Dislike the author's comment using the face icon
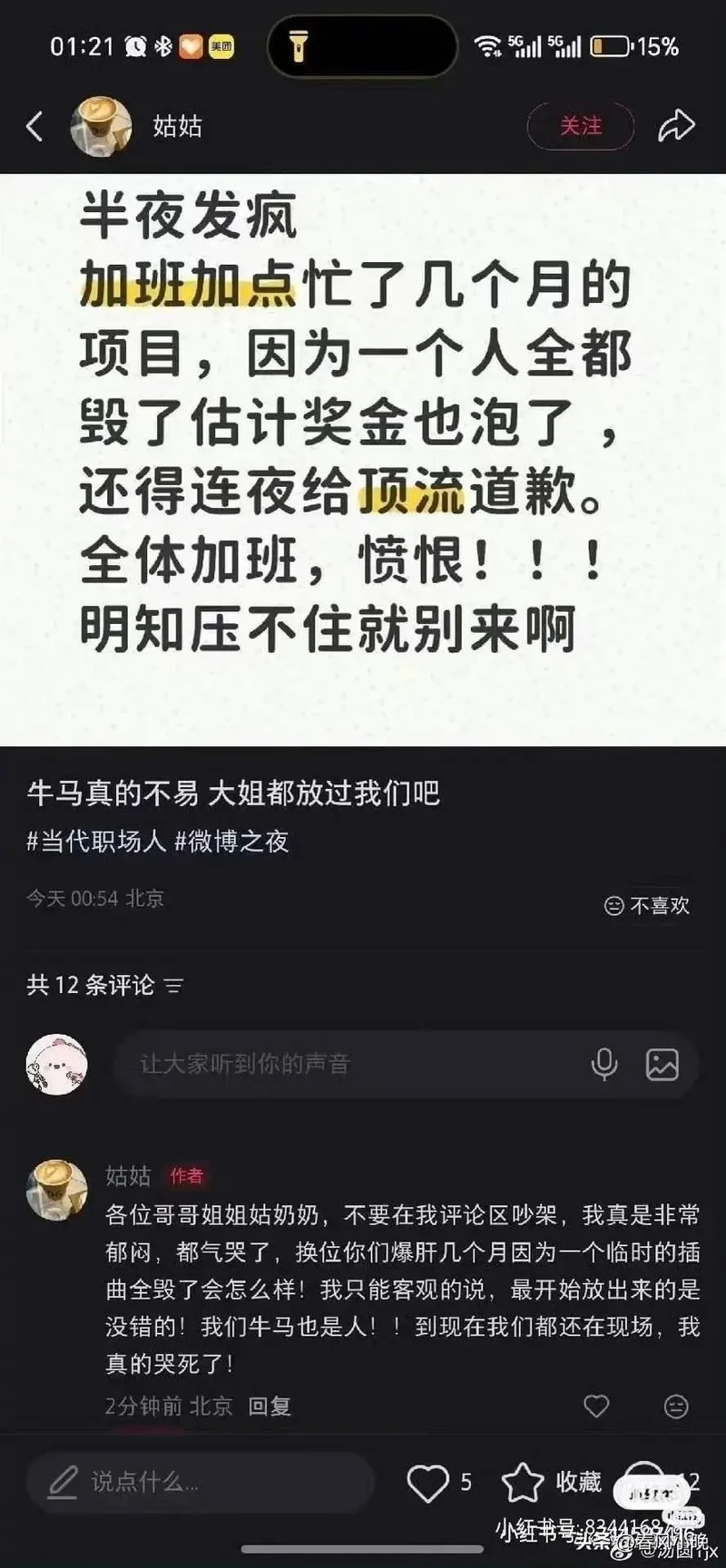The height and width of the screenshot is (1568, 726). click(x=676, y=1406)
